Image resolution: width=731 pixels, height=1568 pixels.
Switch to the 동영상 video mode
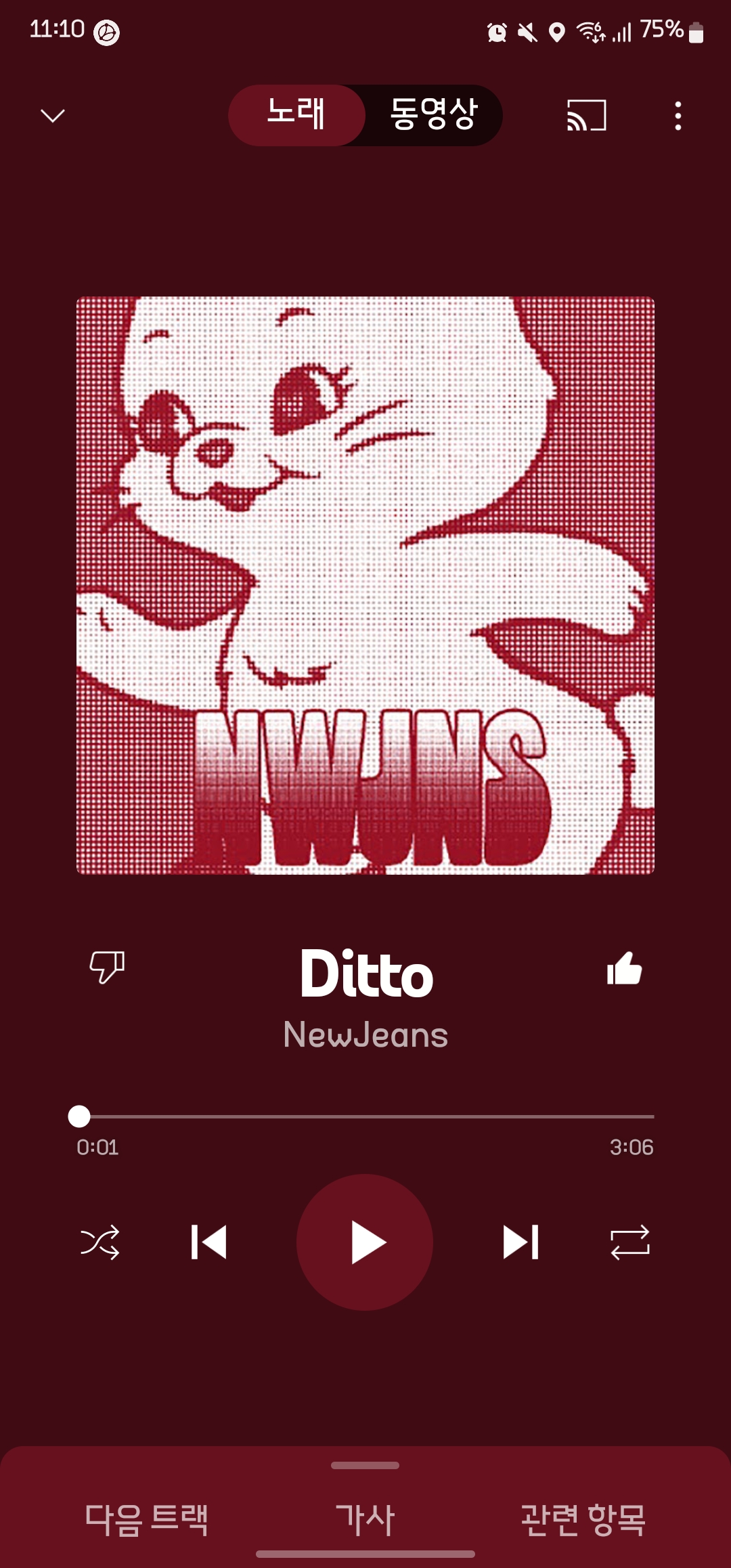(x=434, y=115)
